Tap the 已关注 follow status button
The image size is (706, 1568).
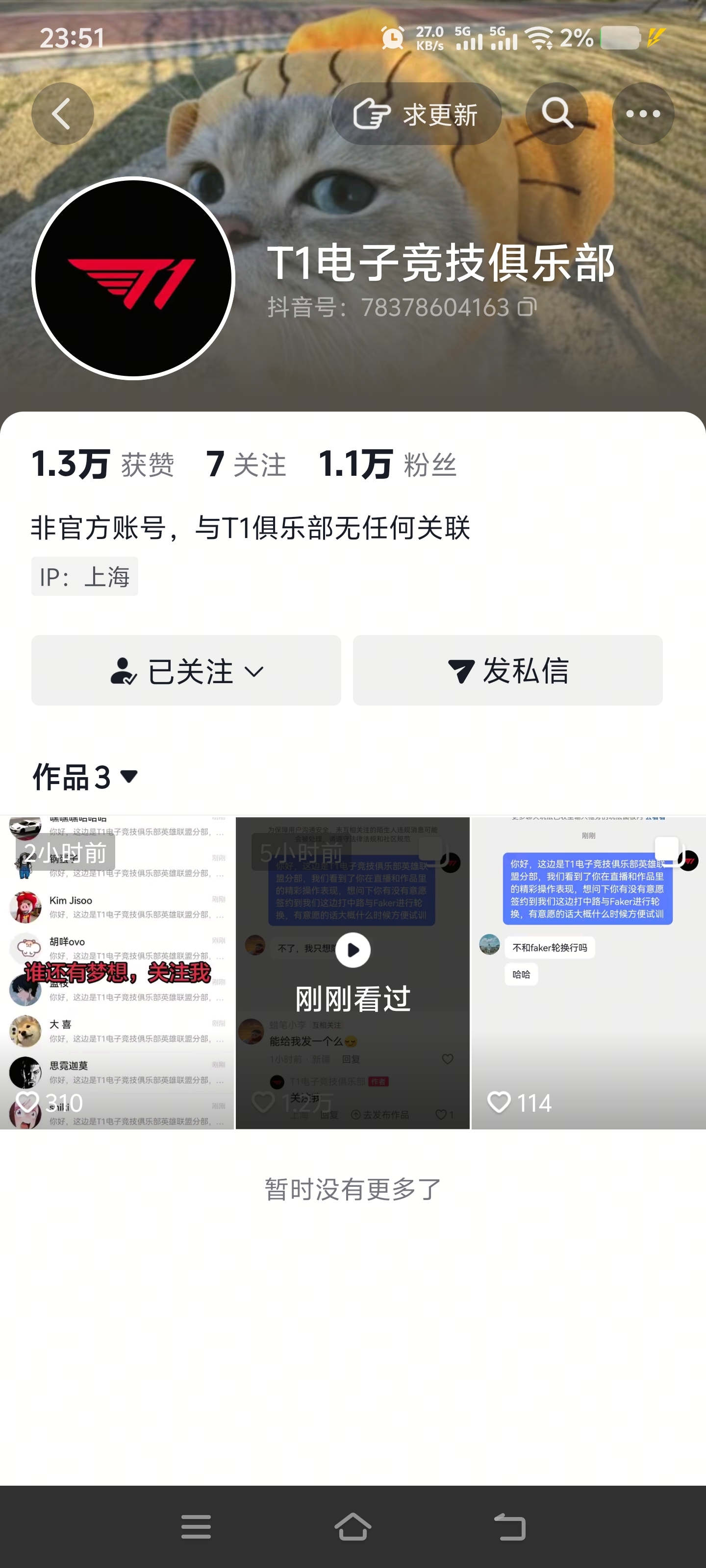tap(186, 670)
